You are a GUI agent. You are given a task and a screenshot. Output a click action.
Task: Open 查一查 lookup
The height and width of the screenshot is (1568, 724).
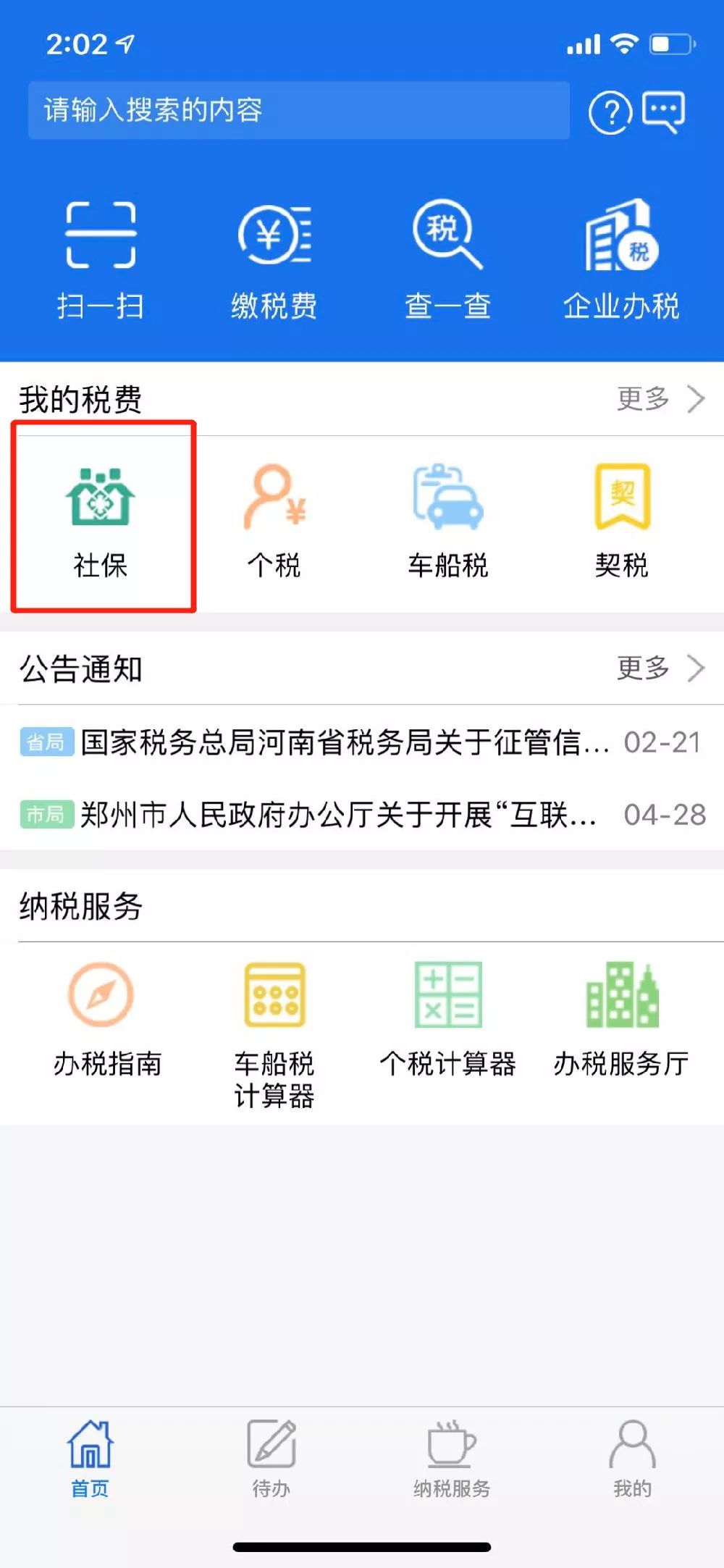pyautogui.click(x=447, y=261)
